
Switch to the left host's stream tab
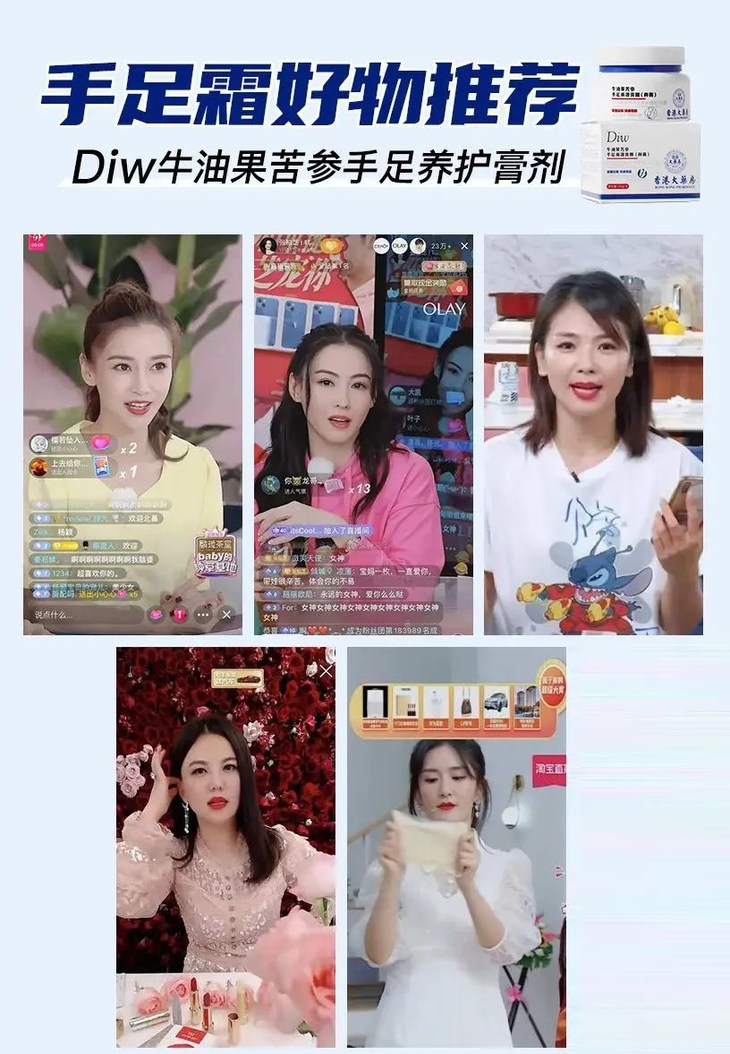coord(381,244)
